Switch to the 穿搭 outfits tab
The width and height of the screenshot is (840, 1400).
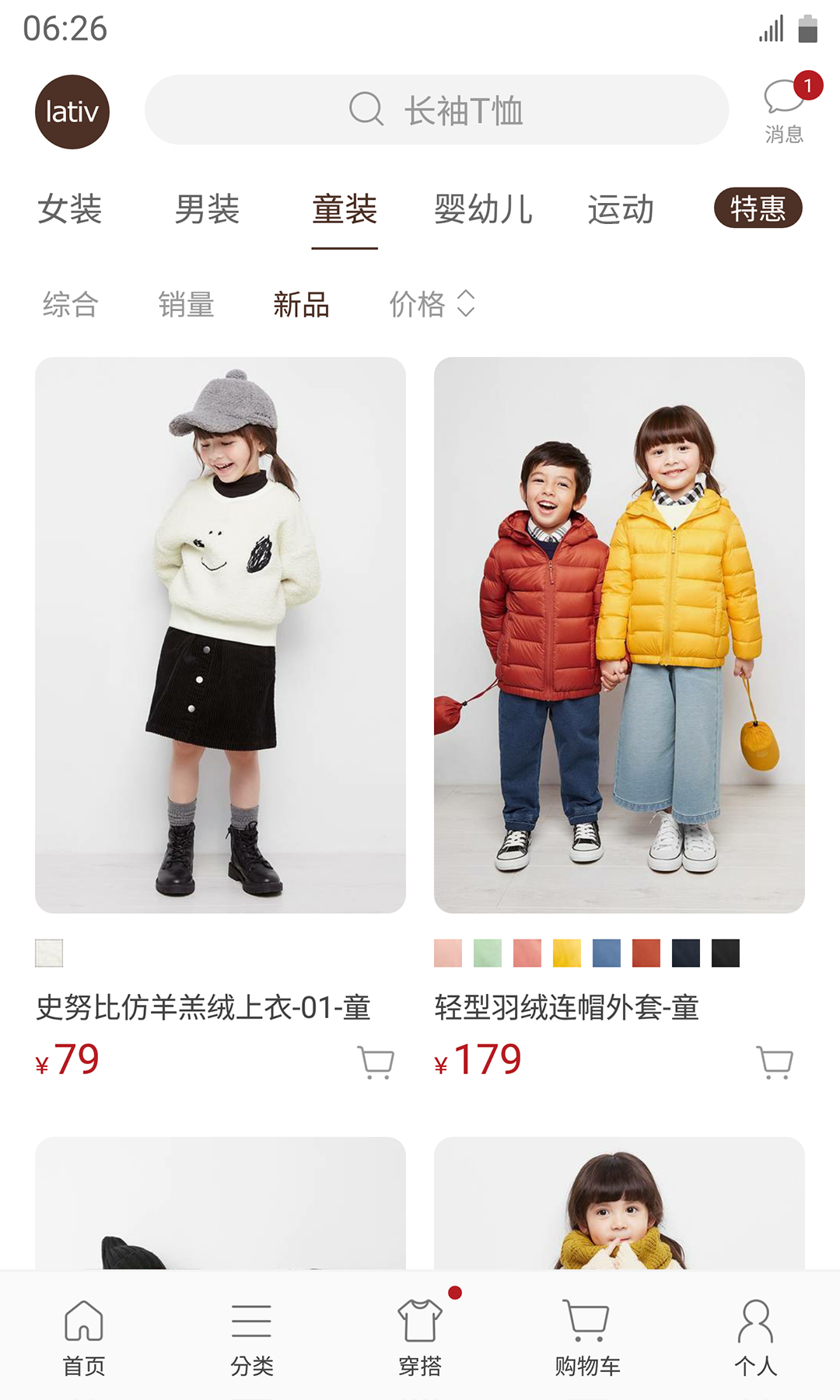point(420,1336)
